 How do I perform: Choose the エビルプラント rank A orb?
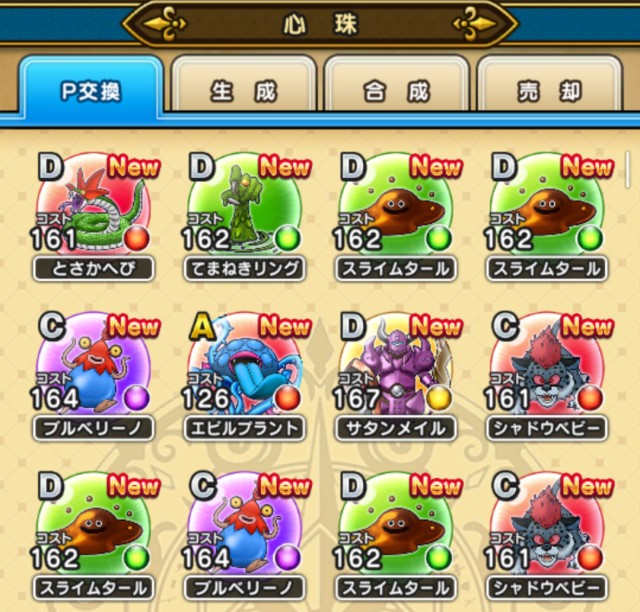click(242, 371)
